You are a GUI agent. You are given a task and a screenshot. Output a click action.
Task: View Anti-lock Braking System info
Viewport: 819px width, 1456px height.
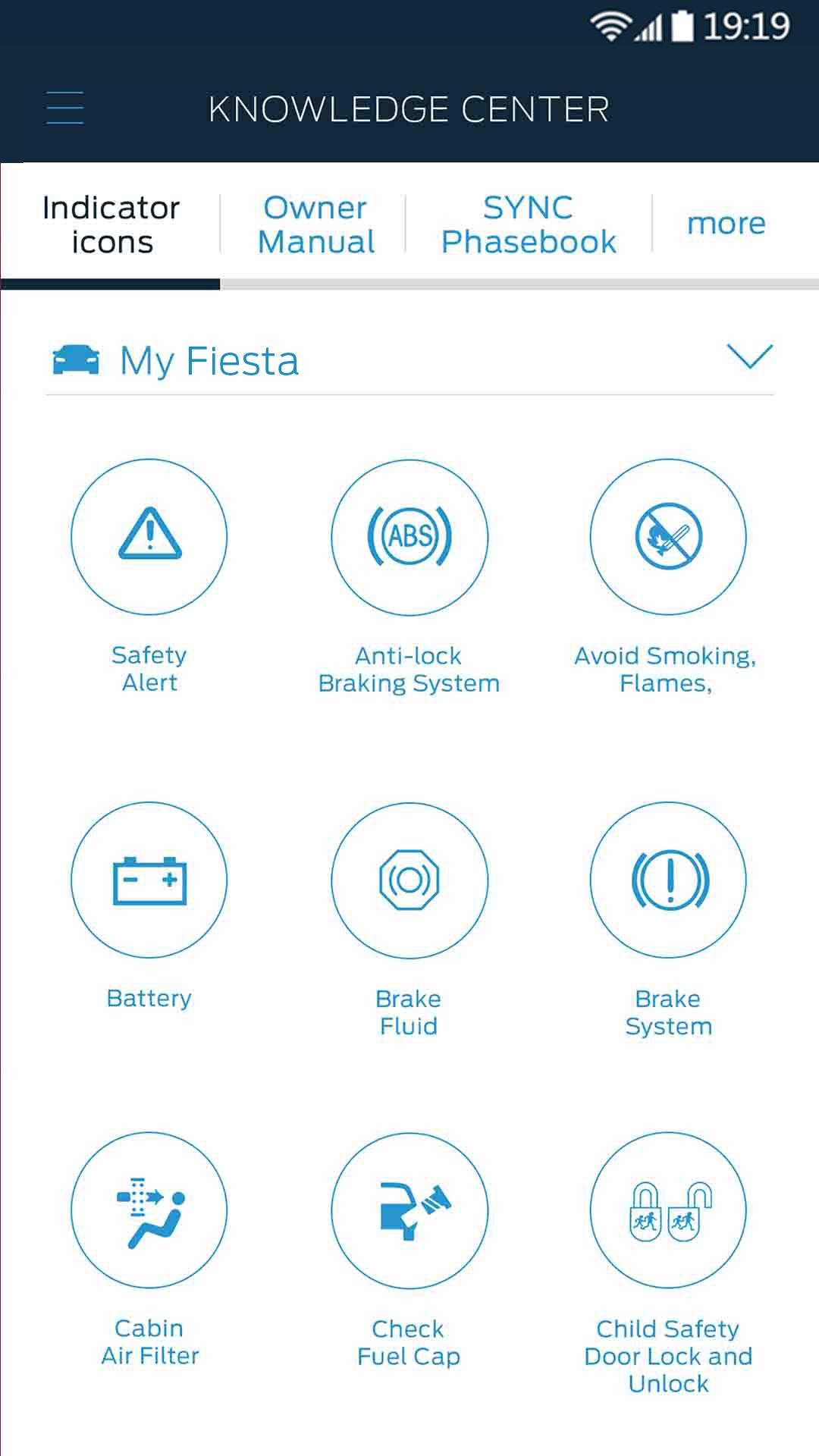click(409, 537)
